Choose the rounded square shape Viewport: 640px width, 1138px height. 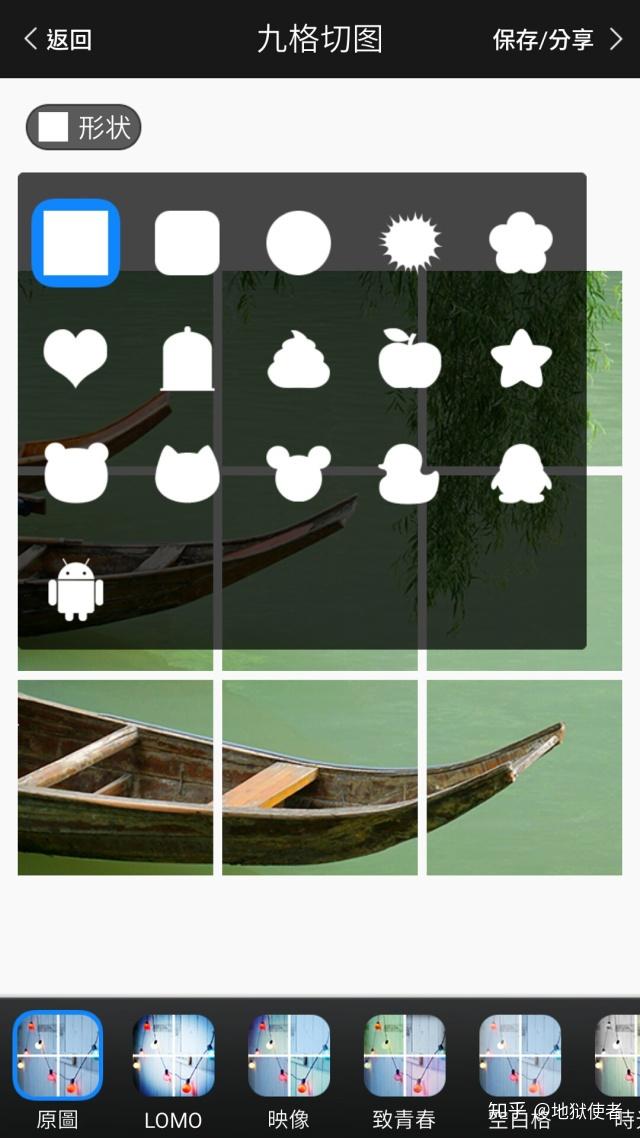point(187,243)
